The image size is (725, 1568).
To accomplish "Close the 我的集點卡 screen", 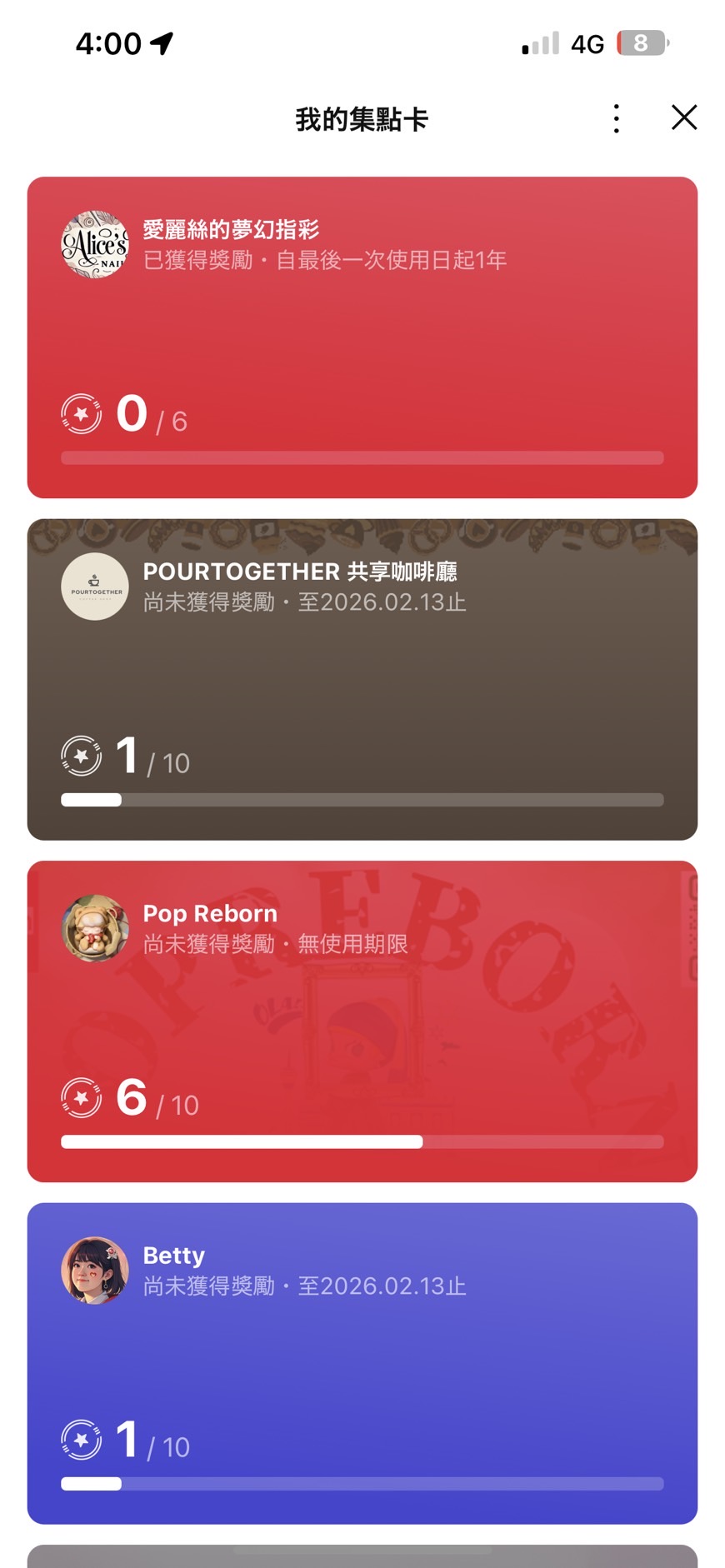I will point(684,117).
